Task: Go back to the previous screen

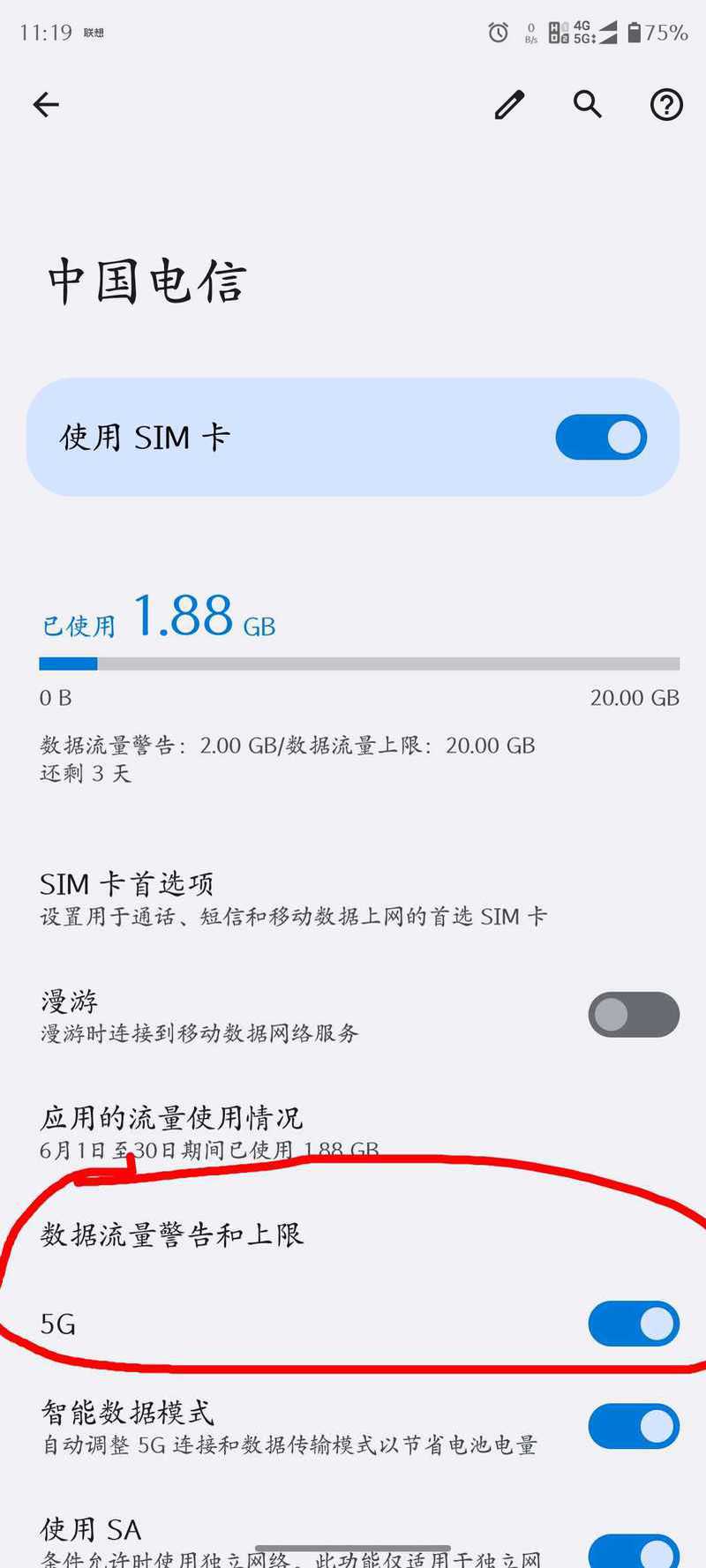Action: click(46, 105)
